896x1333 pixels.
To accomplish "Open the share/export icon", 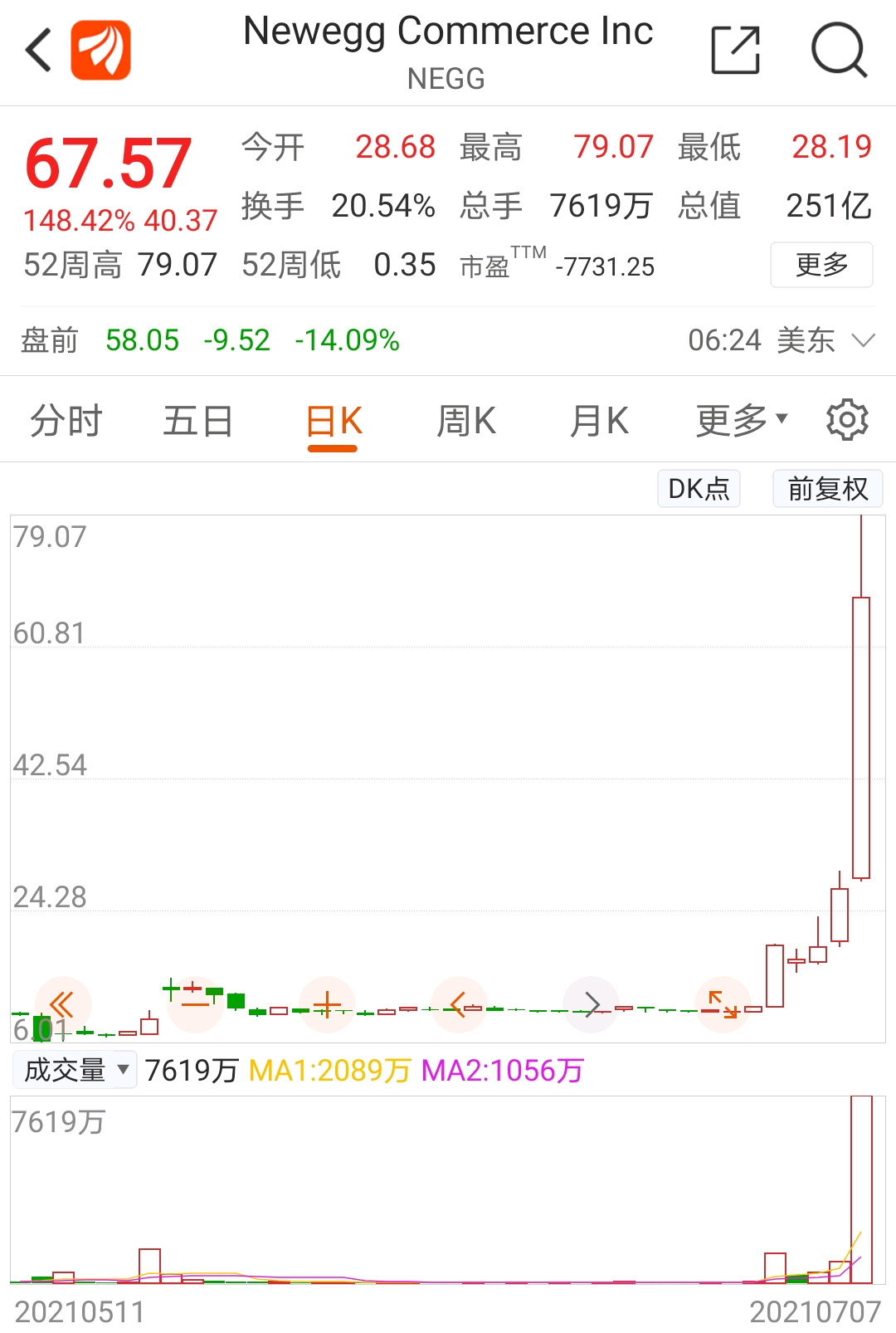I will pos(736,51).
